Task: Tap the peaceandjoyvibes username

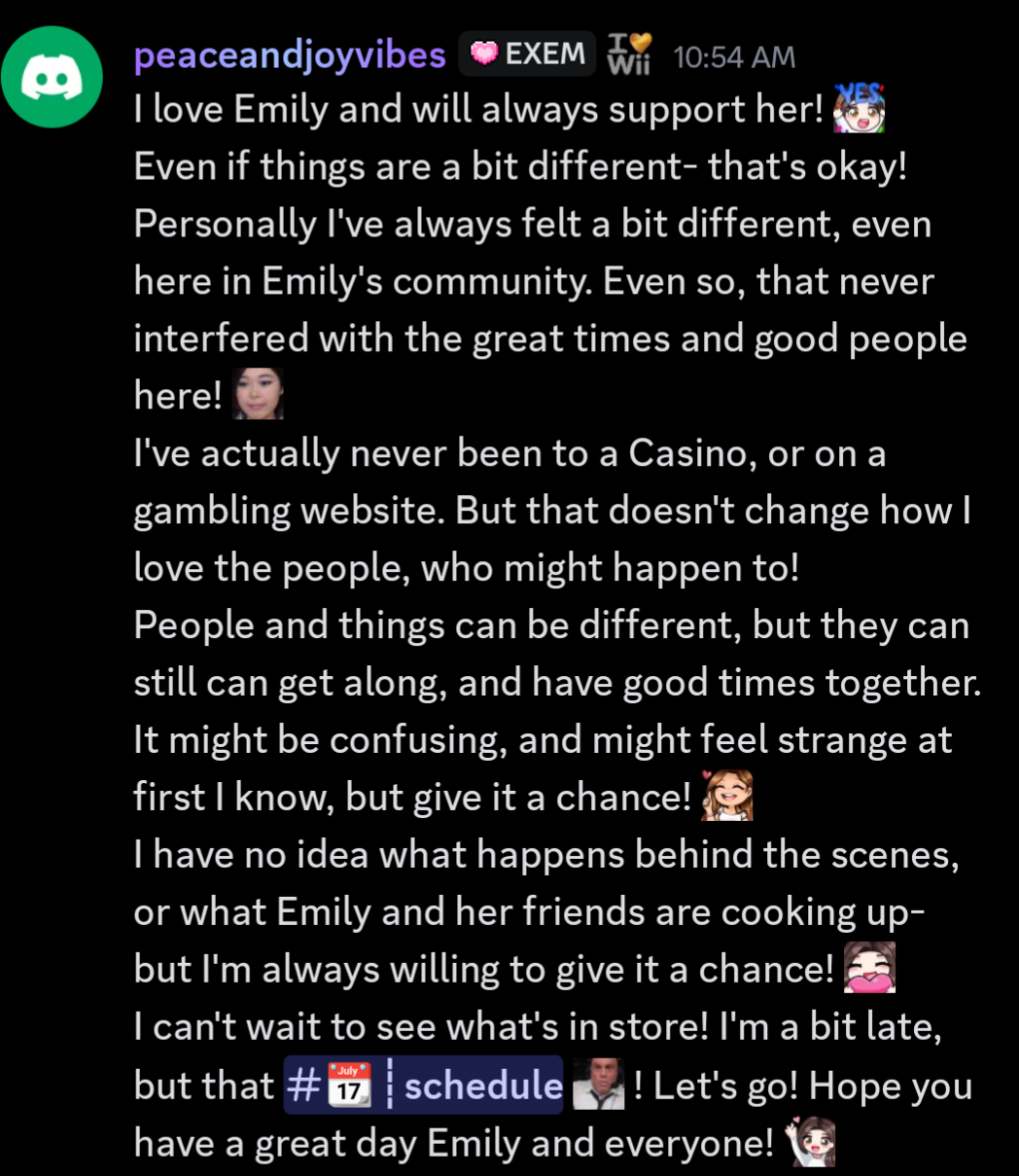Action: [x=290, y=55]
